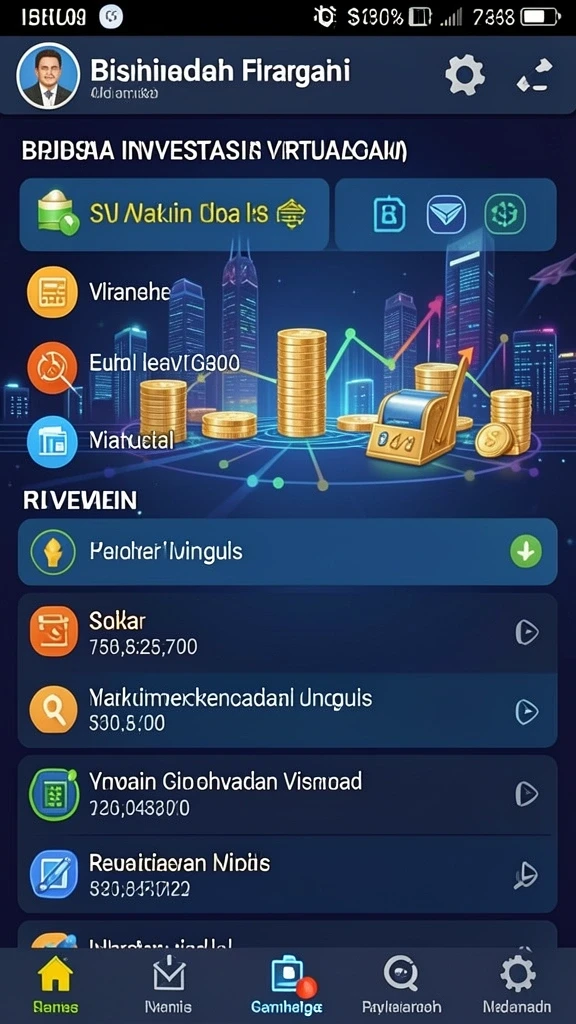The width and height of the screenshot is (576, 1024).
Task: Tap the green down-arrow button on the Perohar row
Action: click(525, 552)
